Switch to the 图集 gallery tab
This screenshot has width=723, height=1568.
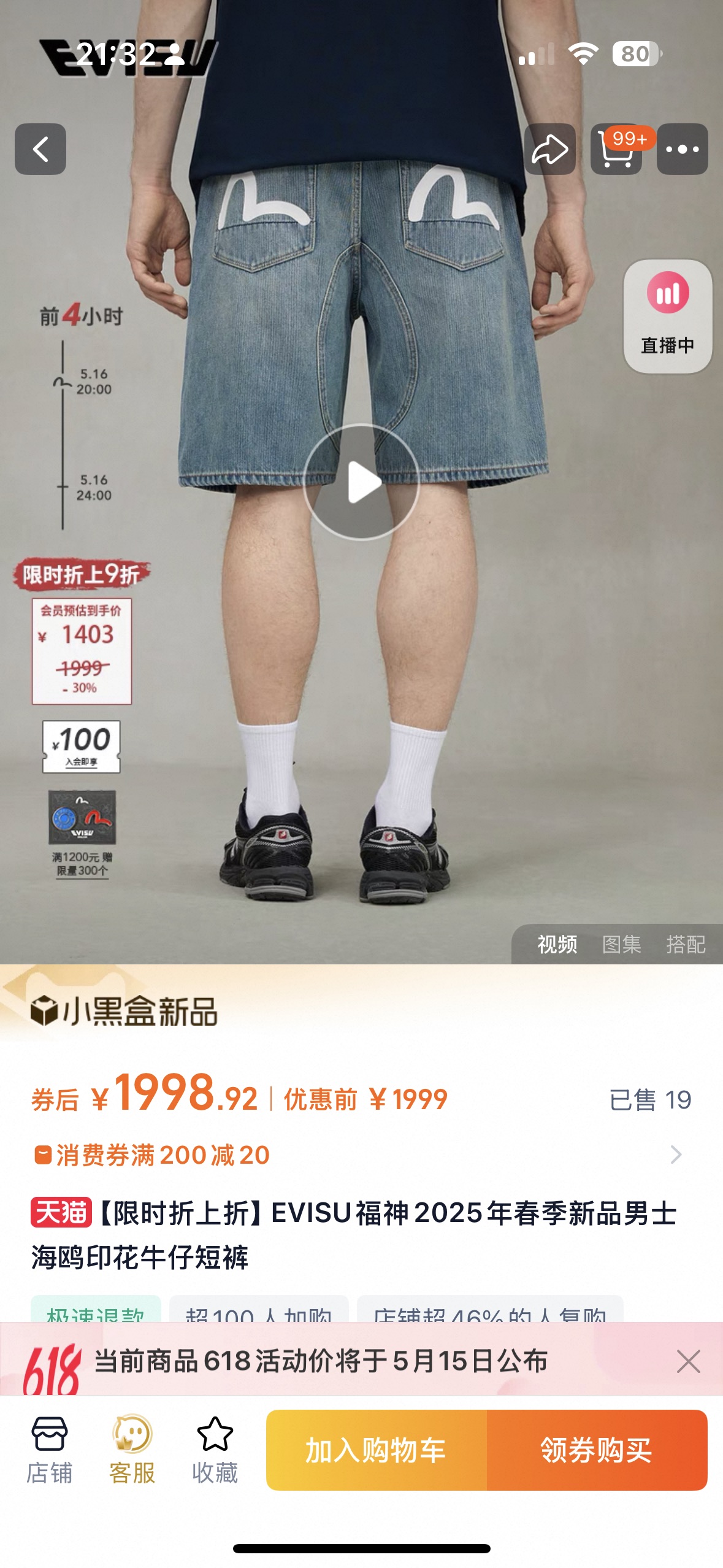(621, 944)
